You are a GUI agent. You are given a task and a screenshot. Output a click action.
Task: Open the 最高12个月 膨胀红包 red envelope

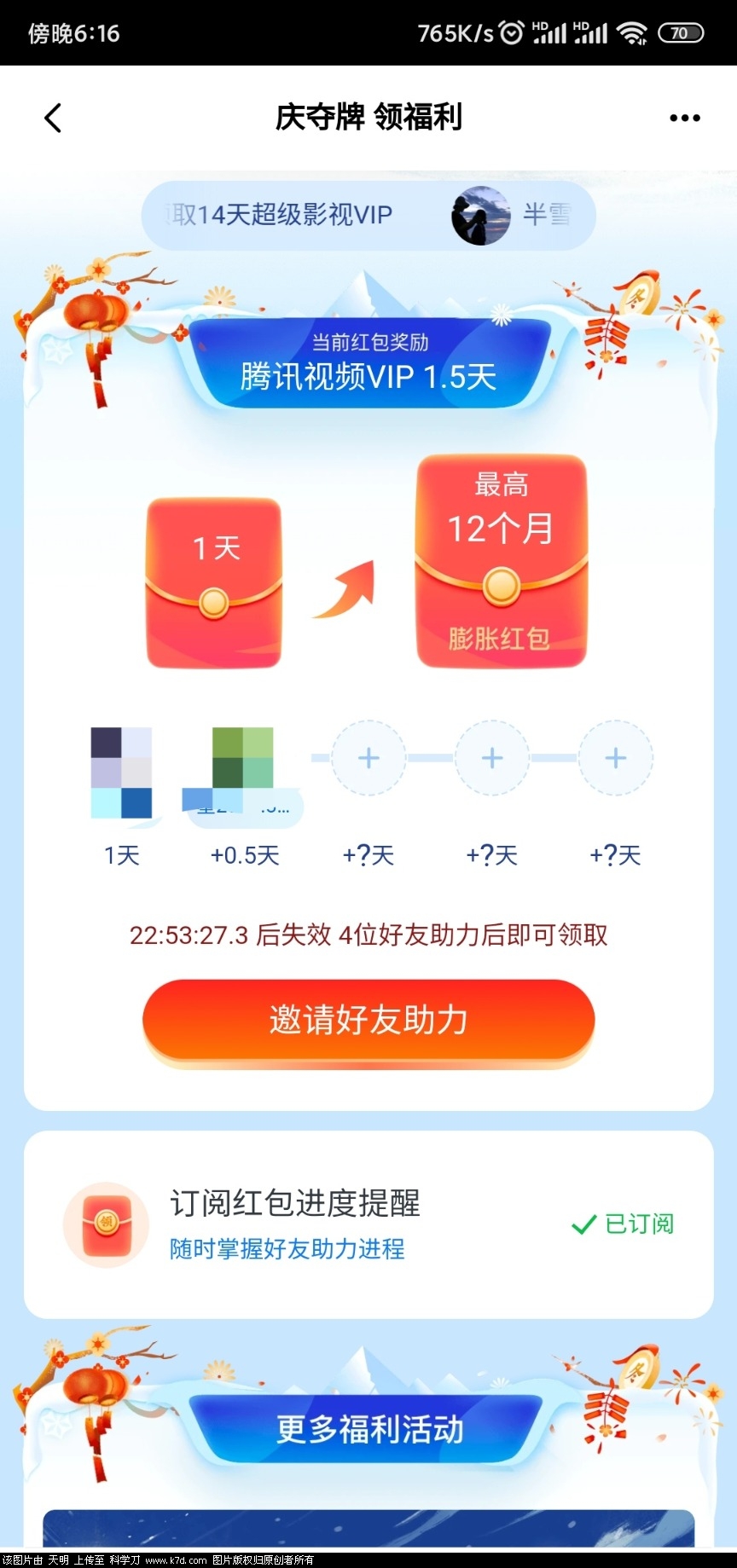501,561
